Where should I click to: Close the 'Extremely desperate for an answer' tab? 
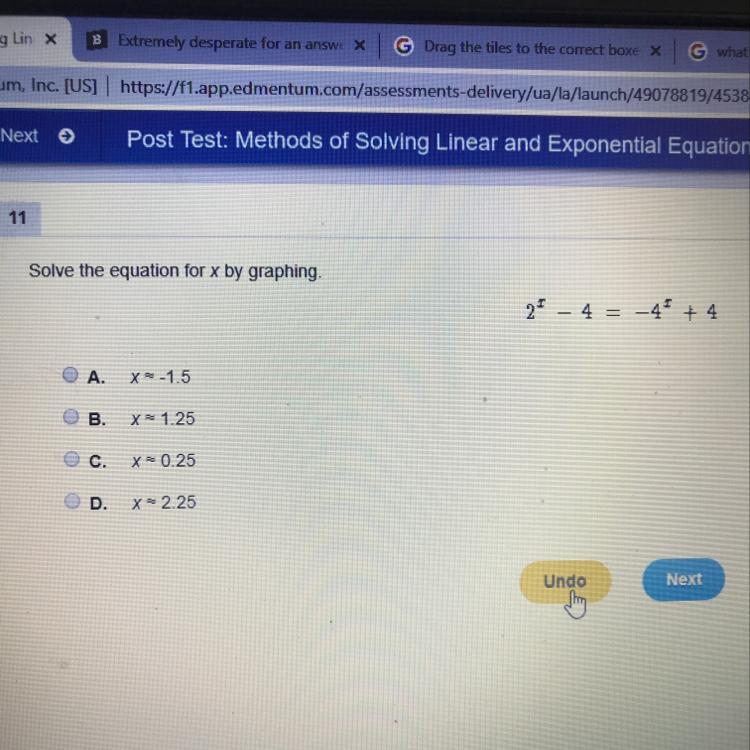(x=359, y=45)
